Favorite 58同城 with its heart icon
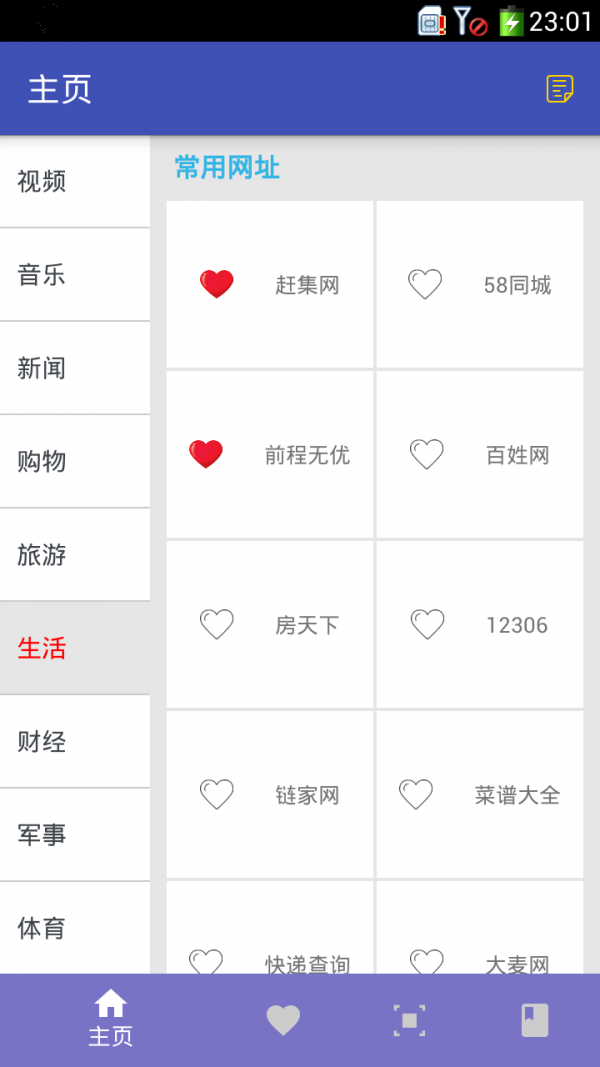Viewport: 600px width, 1067px height. 425,285
